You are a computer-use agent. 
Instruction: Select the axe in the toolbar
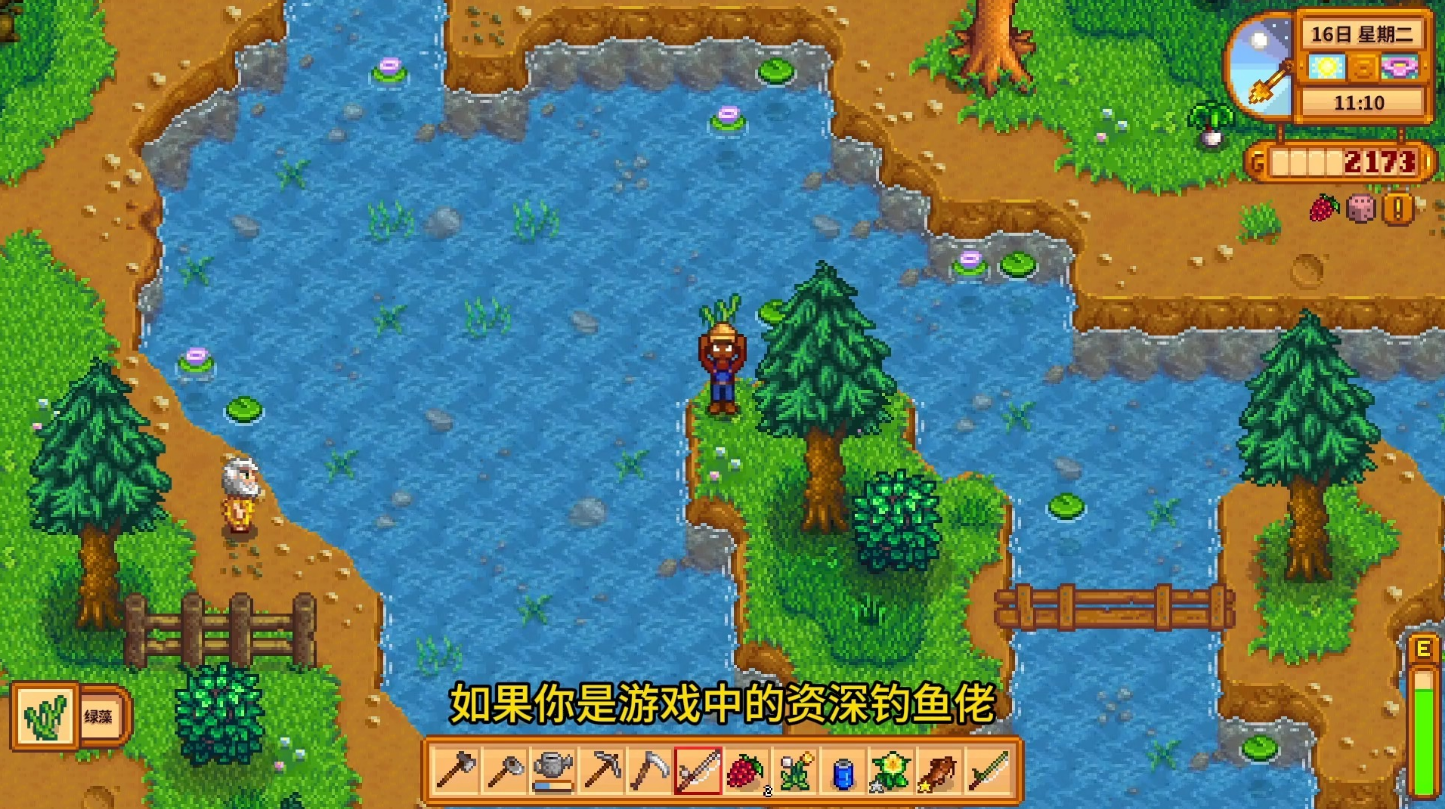pyautogui.click(x=457, y=771)
